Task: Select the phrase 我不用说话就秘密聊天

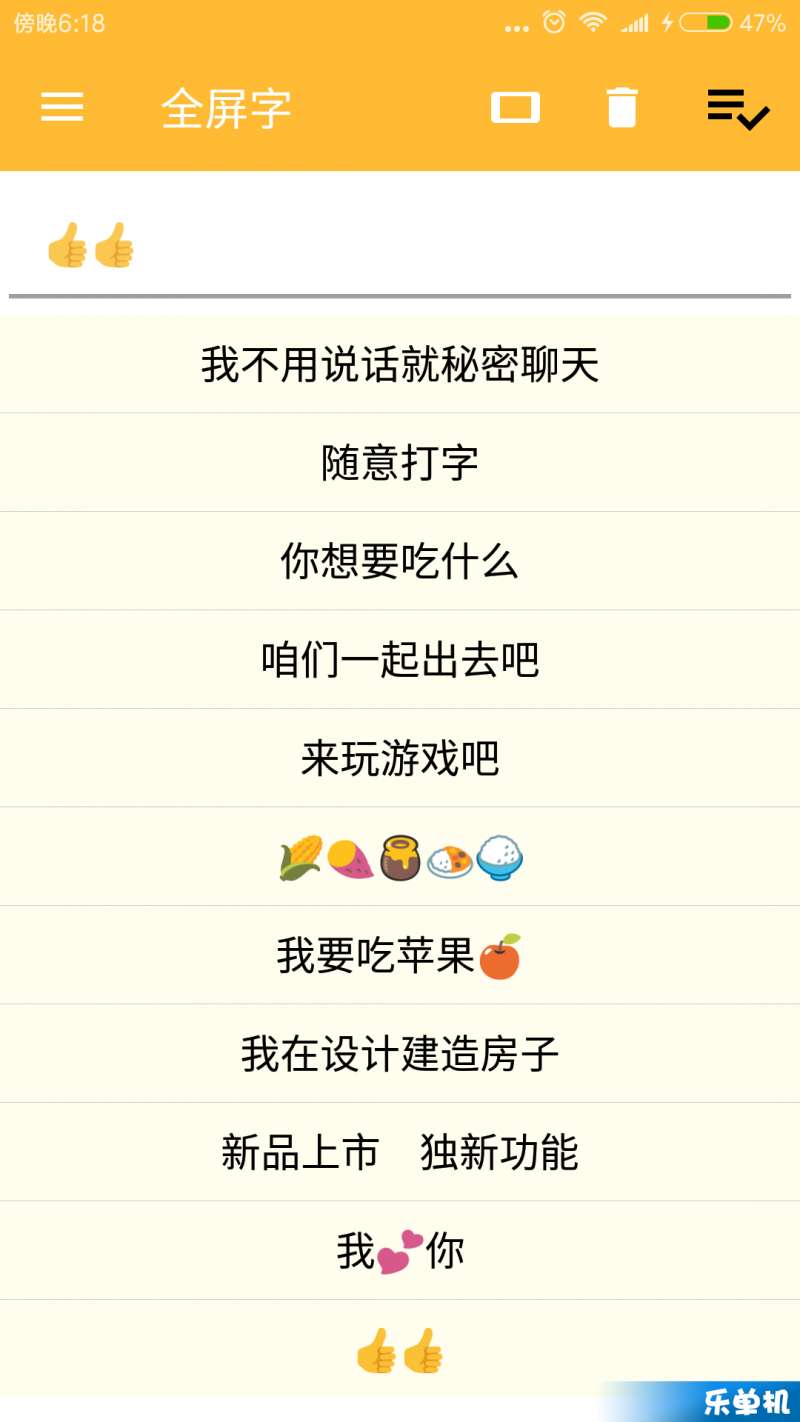Action: [400, 364]
